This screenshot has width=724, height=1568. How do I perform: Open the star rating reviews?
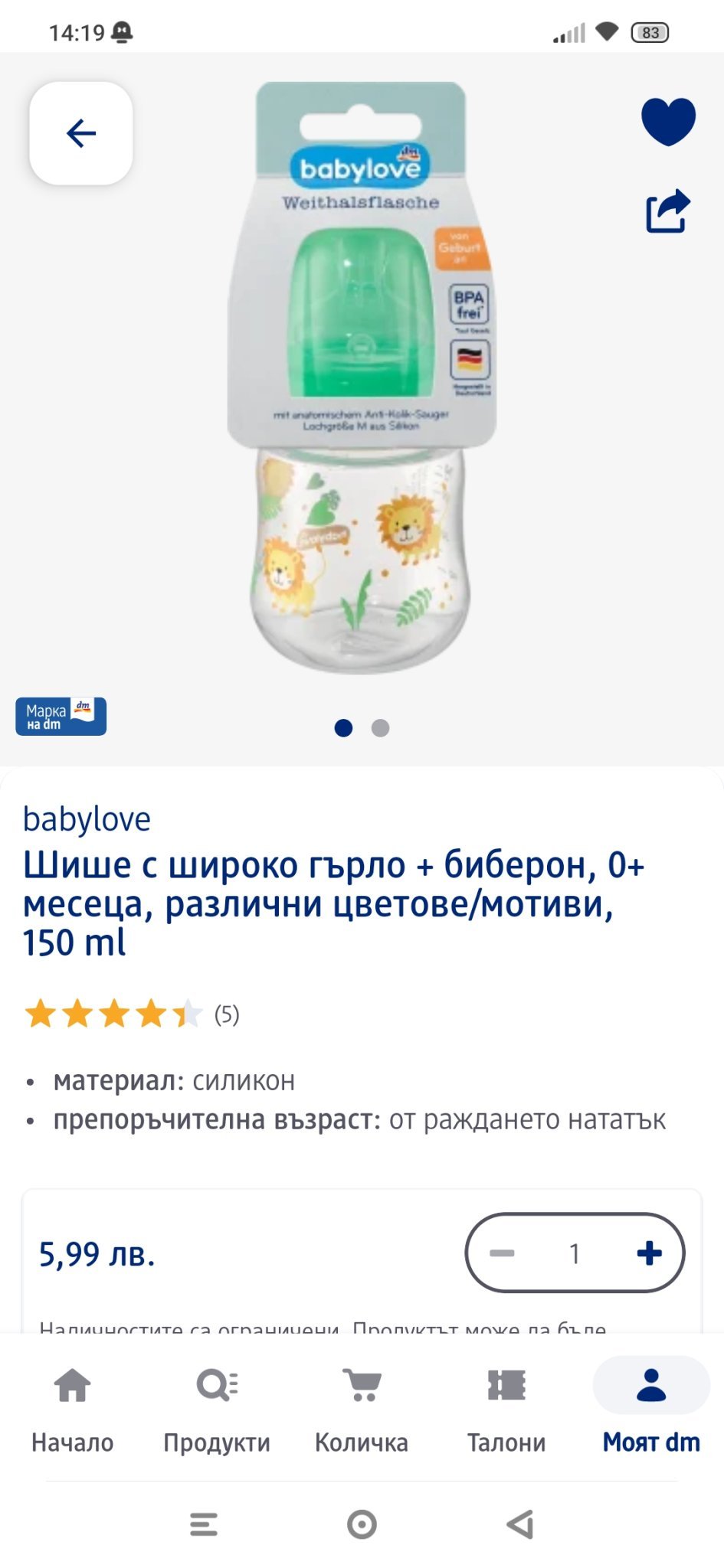tap(132, 1014)
